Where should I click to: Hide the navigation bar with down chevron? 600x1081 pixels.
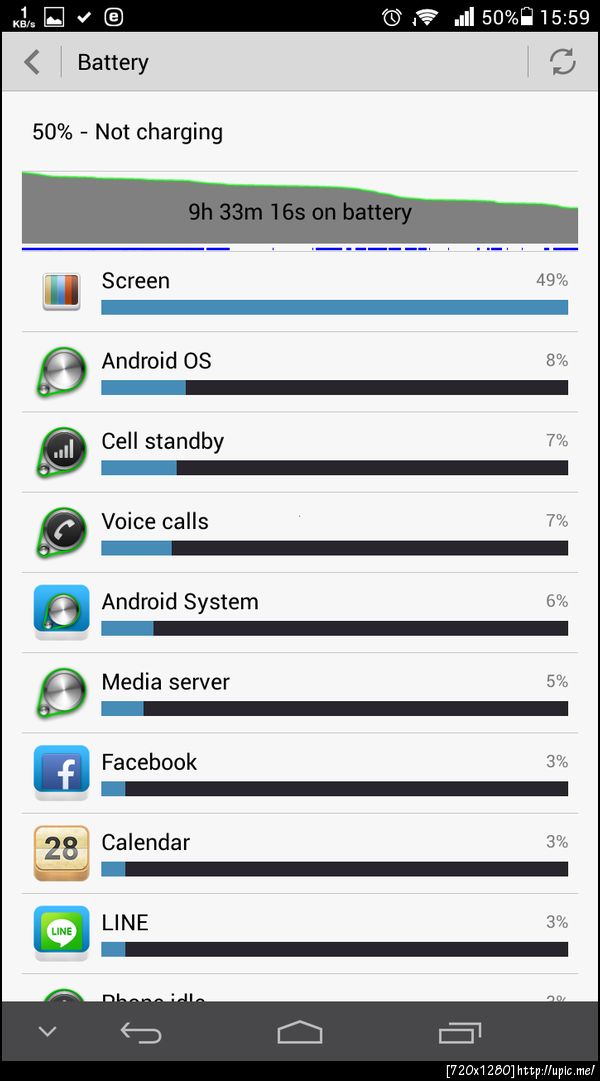coord(47,1032)
